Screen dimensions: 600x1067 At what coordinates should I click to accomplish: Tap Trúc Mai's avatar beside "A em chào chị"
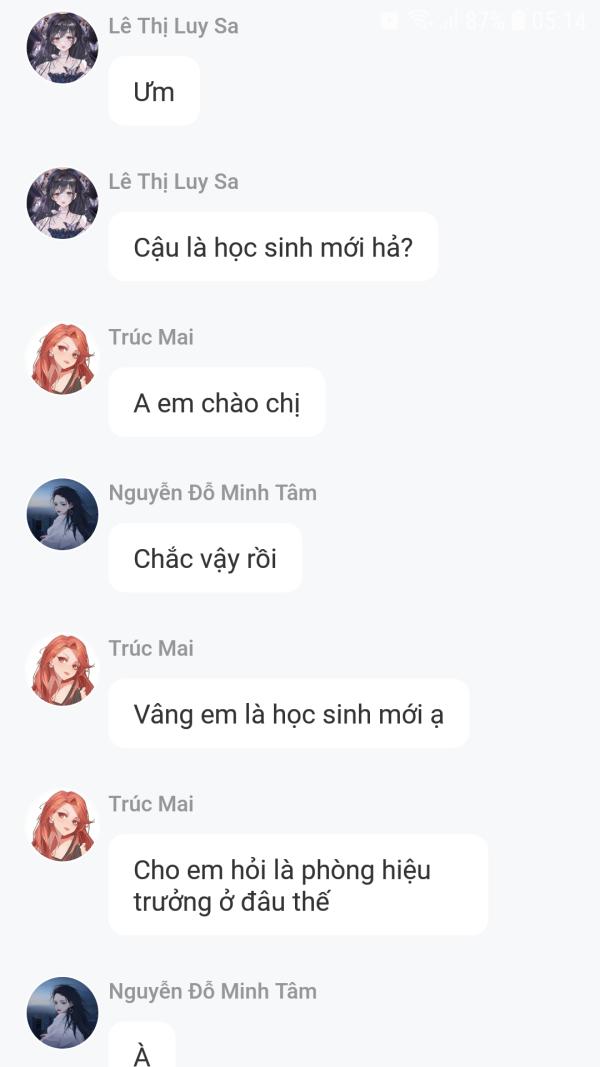(x=62, y=359)
